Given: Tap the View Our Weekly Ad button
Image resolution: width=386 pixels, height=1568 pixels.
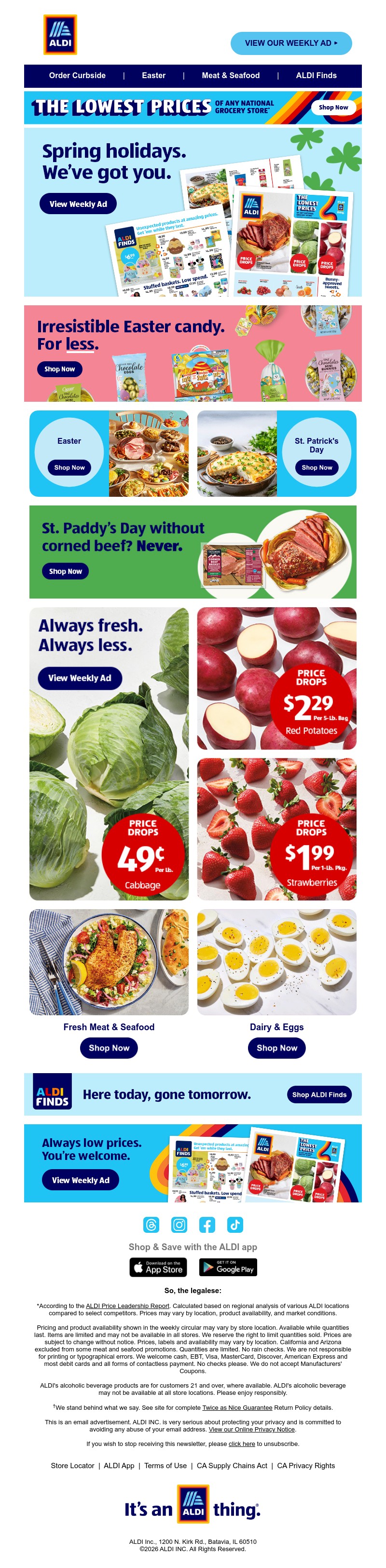Looking at the screenshot, I should pyautogui.click(x=291, y=43).
